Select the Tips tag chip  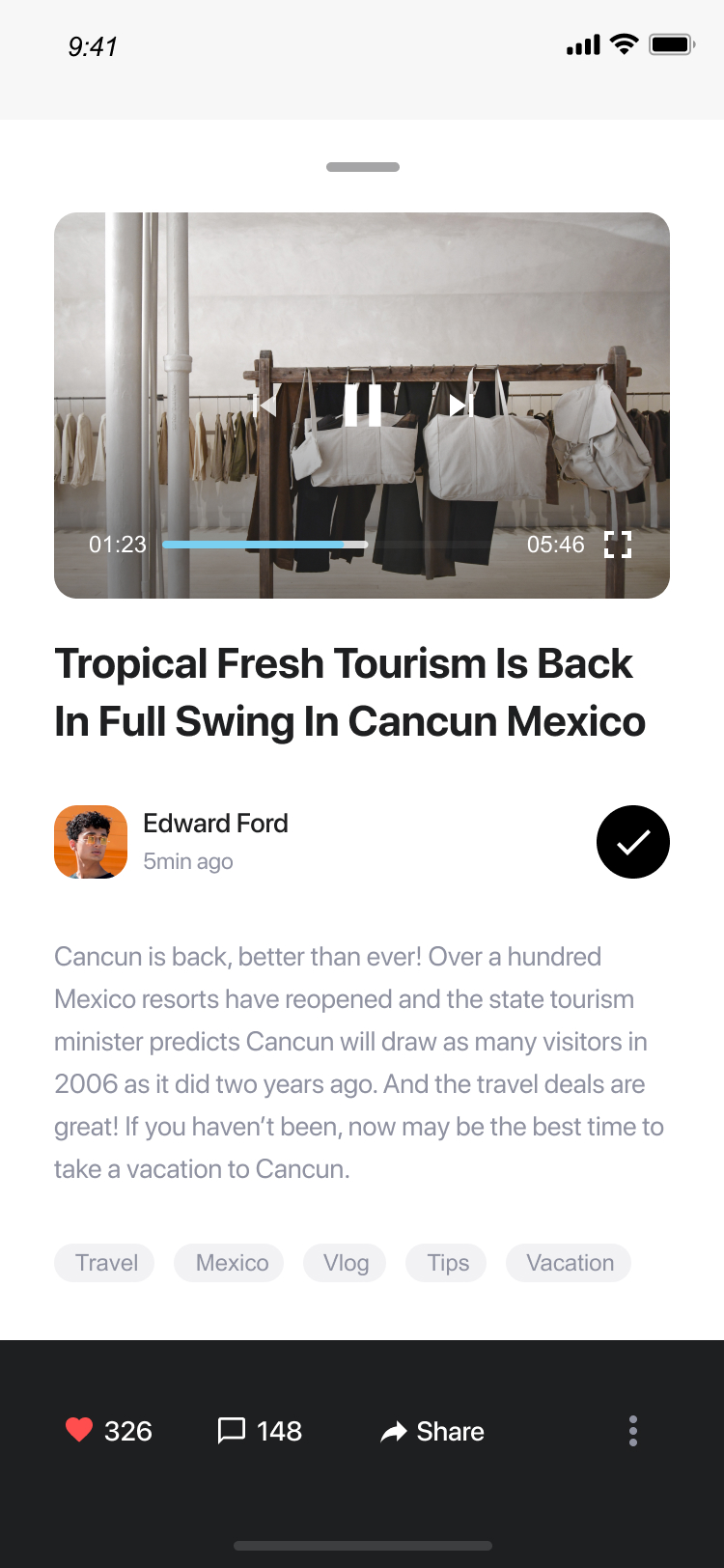[x=447, y=1263]
